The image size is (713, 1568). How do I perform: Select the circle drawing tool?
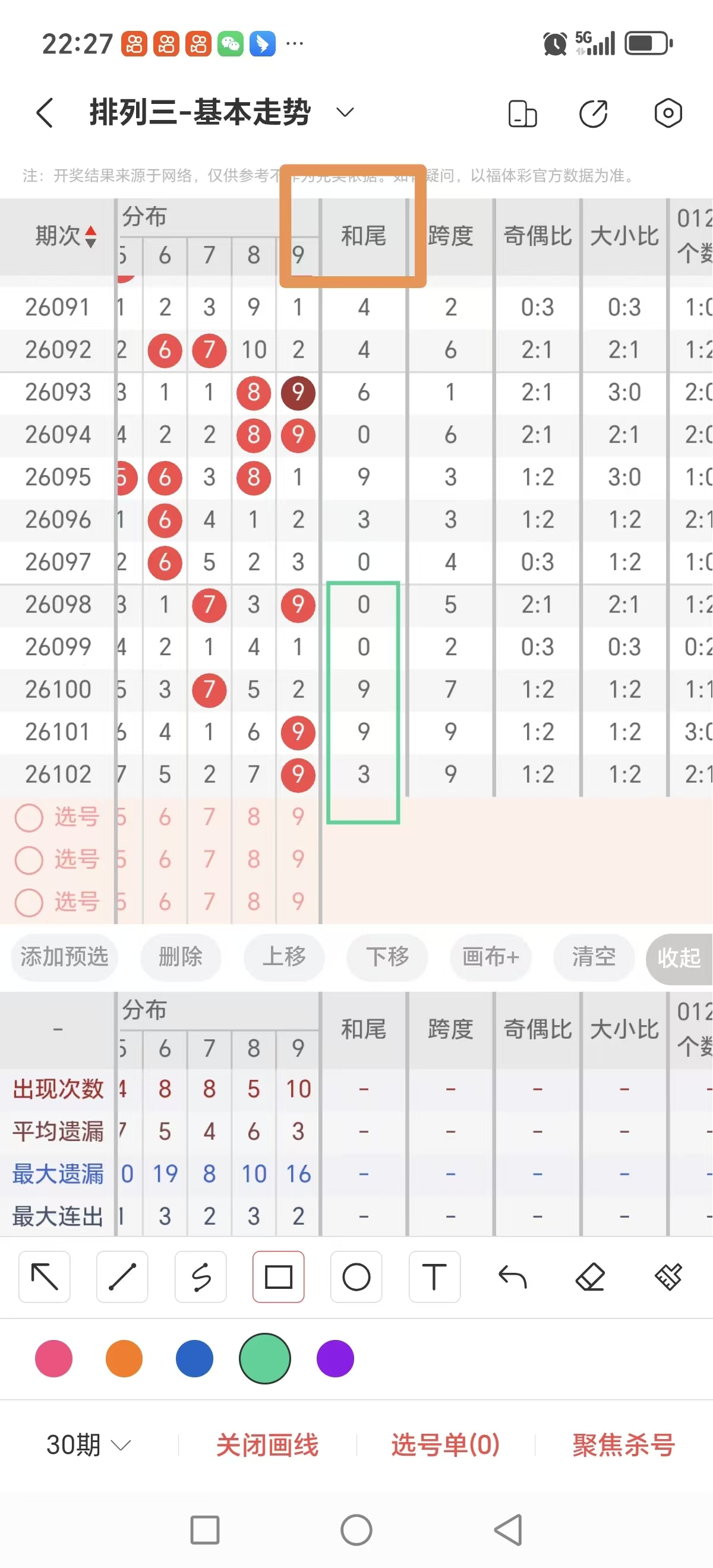tap(356, 1278)
